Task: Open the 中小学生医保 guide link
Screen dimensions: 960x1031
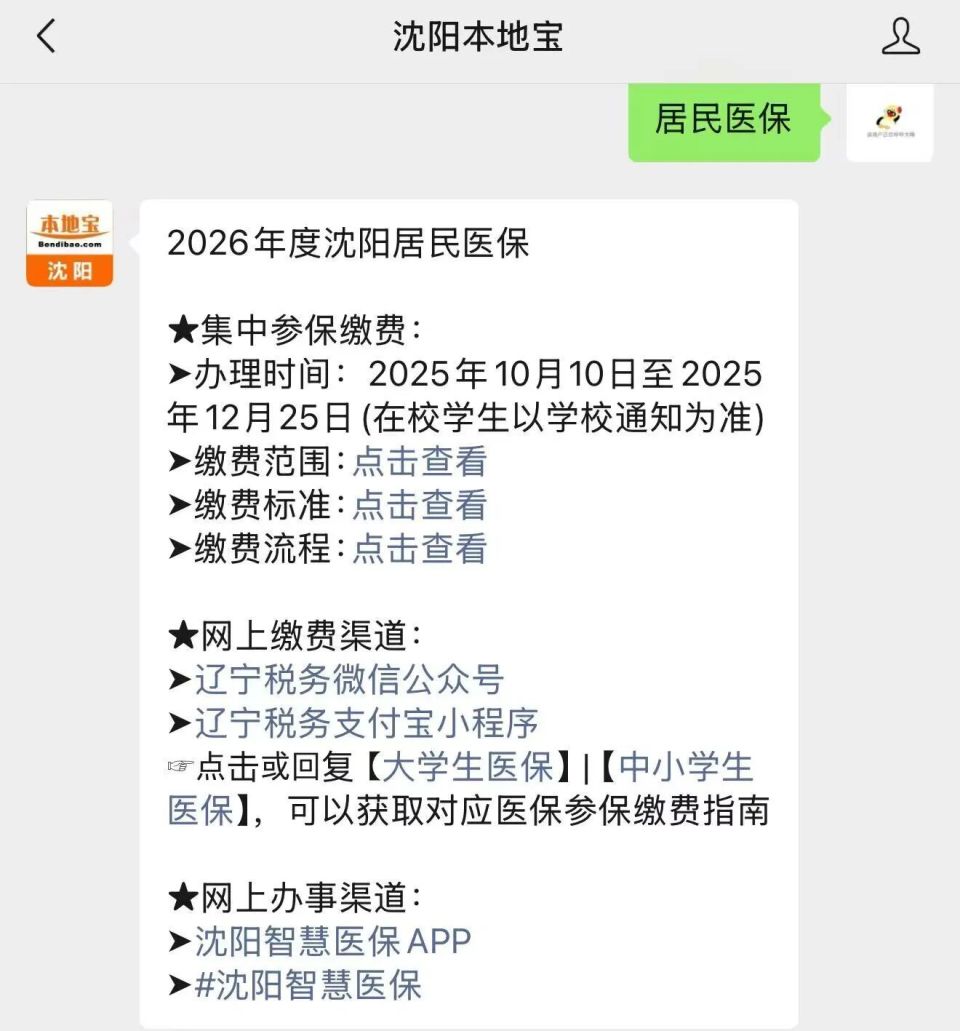Action: [x=700, y=767]
